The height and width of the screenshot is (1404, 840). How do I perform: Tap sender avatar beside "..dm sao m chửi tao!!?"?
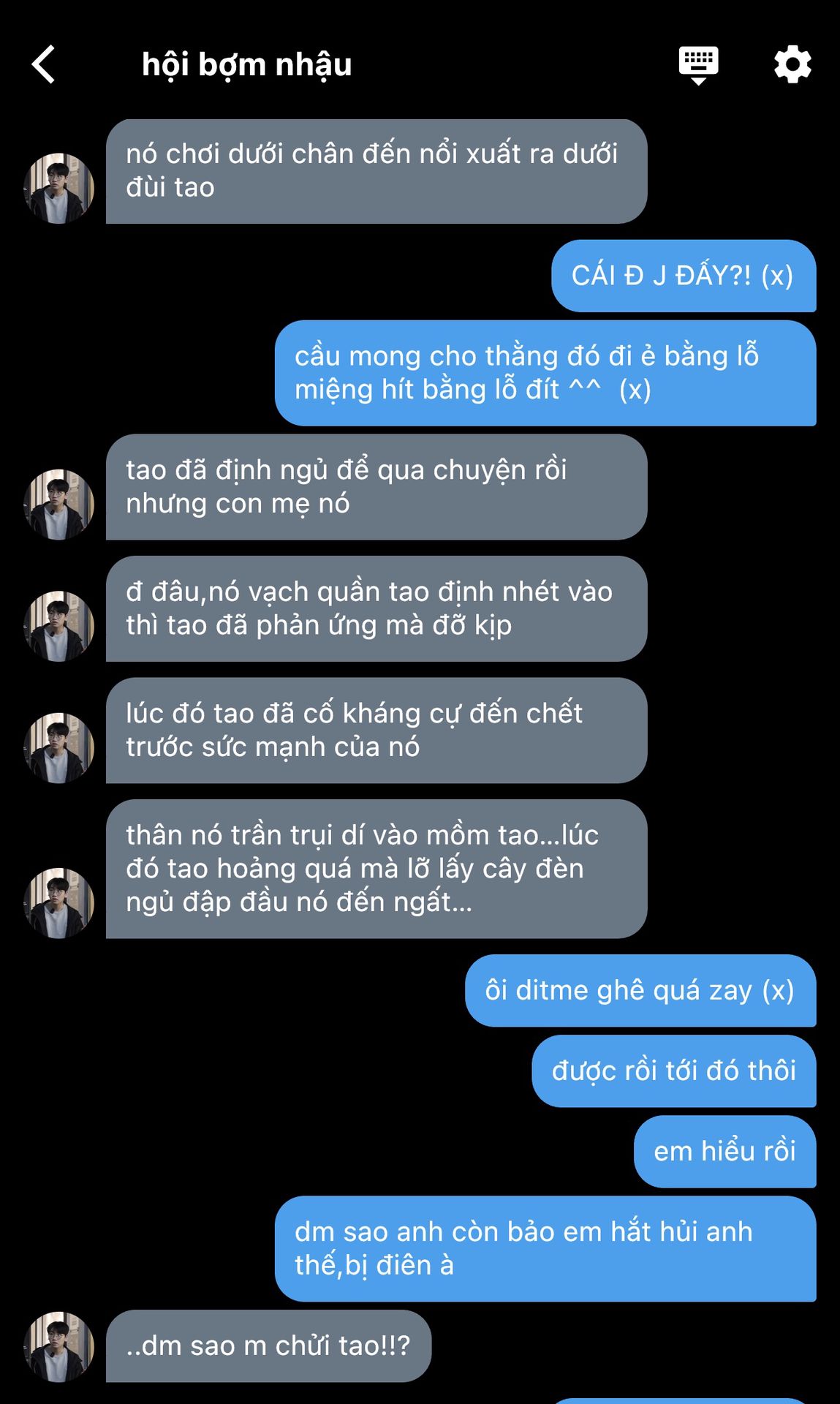click(x=59, y=1346)
